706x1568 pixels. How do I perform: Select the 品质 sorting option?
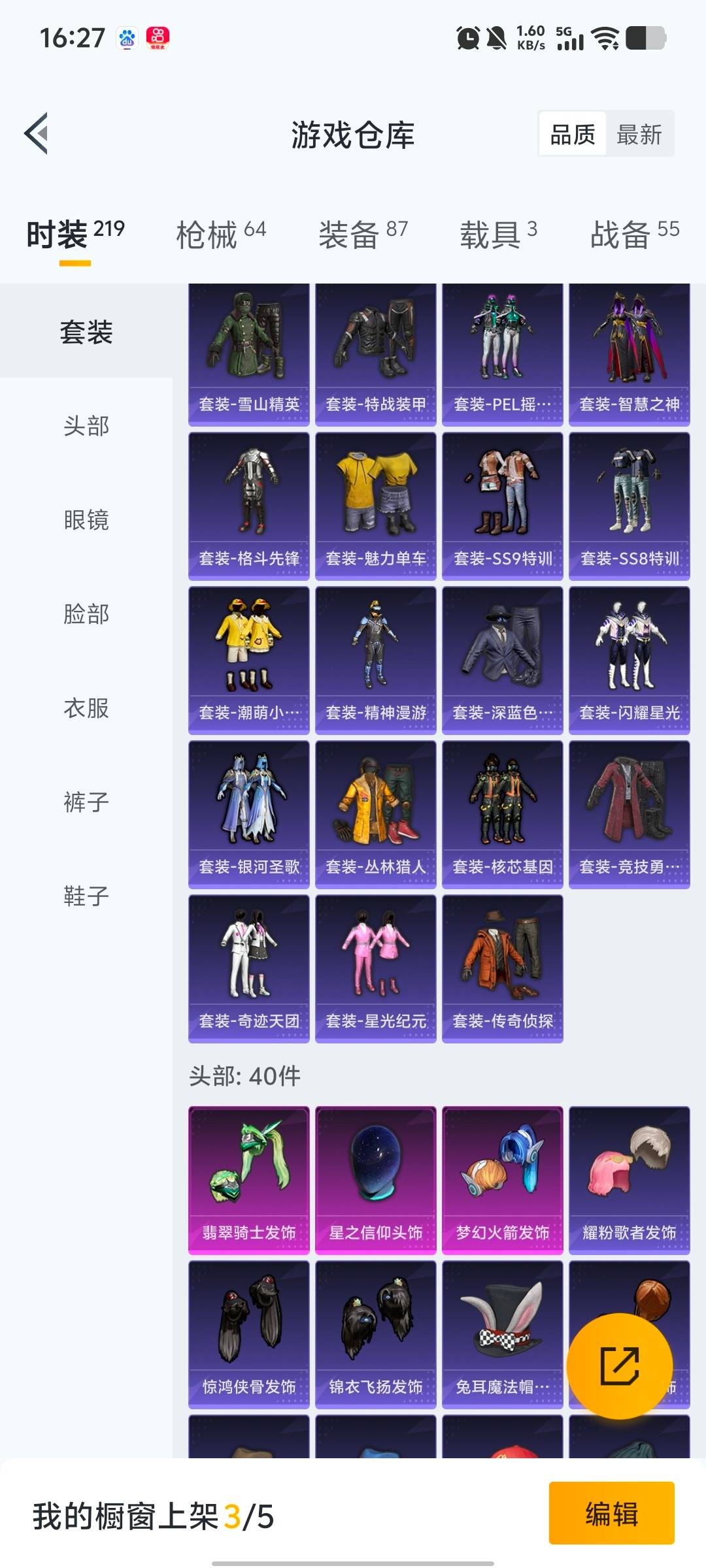[x=571, y=135]
